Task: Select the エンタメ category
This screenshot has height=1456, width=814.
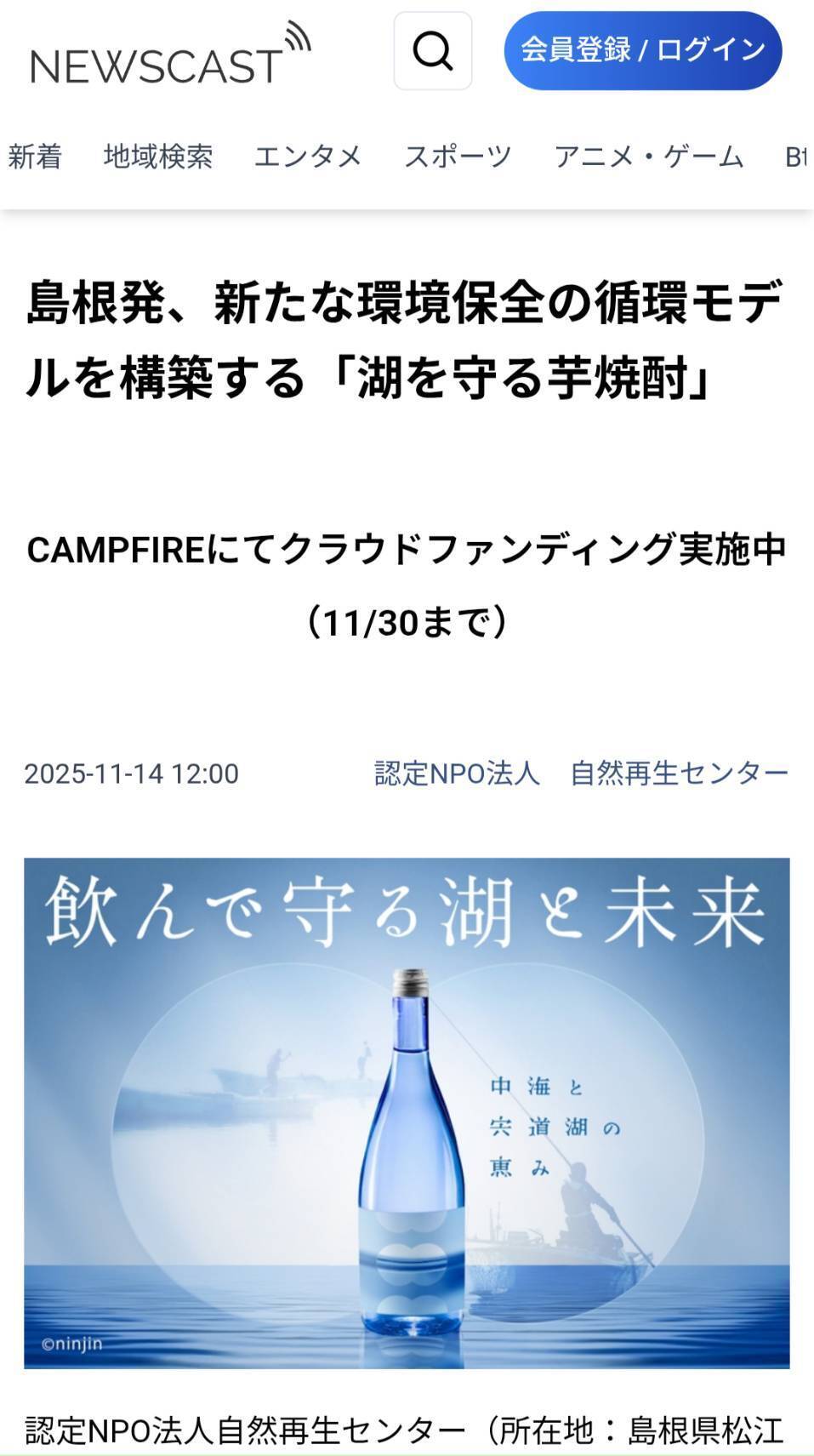Action: coord(308,157)
